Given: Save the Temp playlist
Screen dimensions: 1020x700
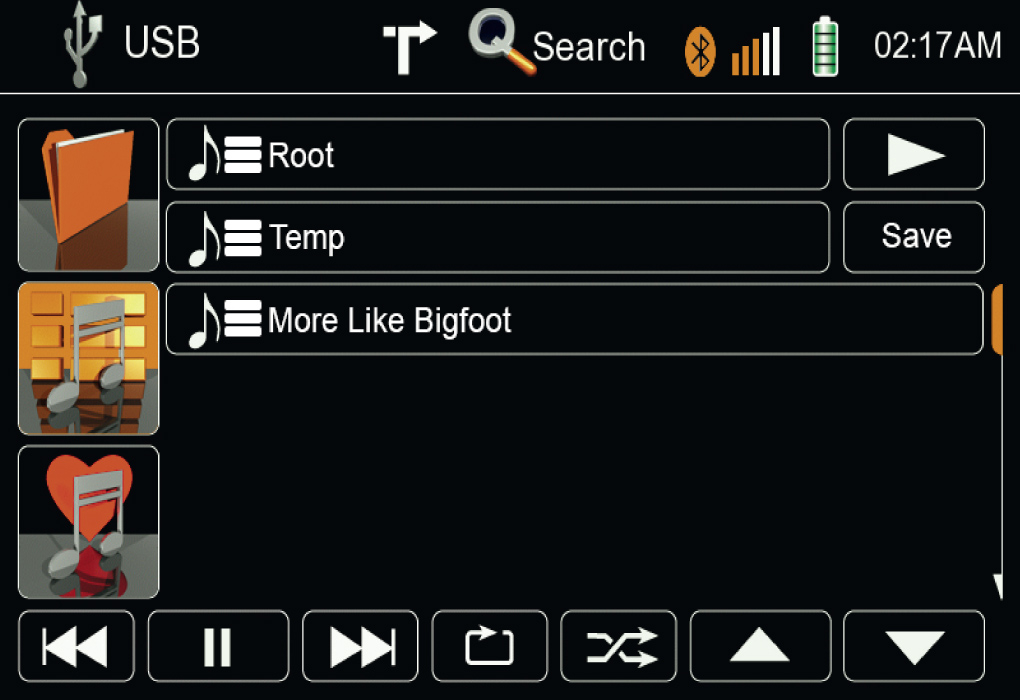Looking at the screenshot, I should pos(914,237).
